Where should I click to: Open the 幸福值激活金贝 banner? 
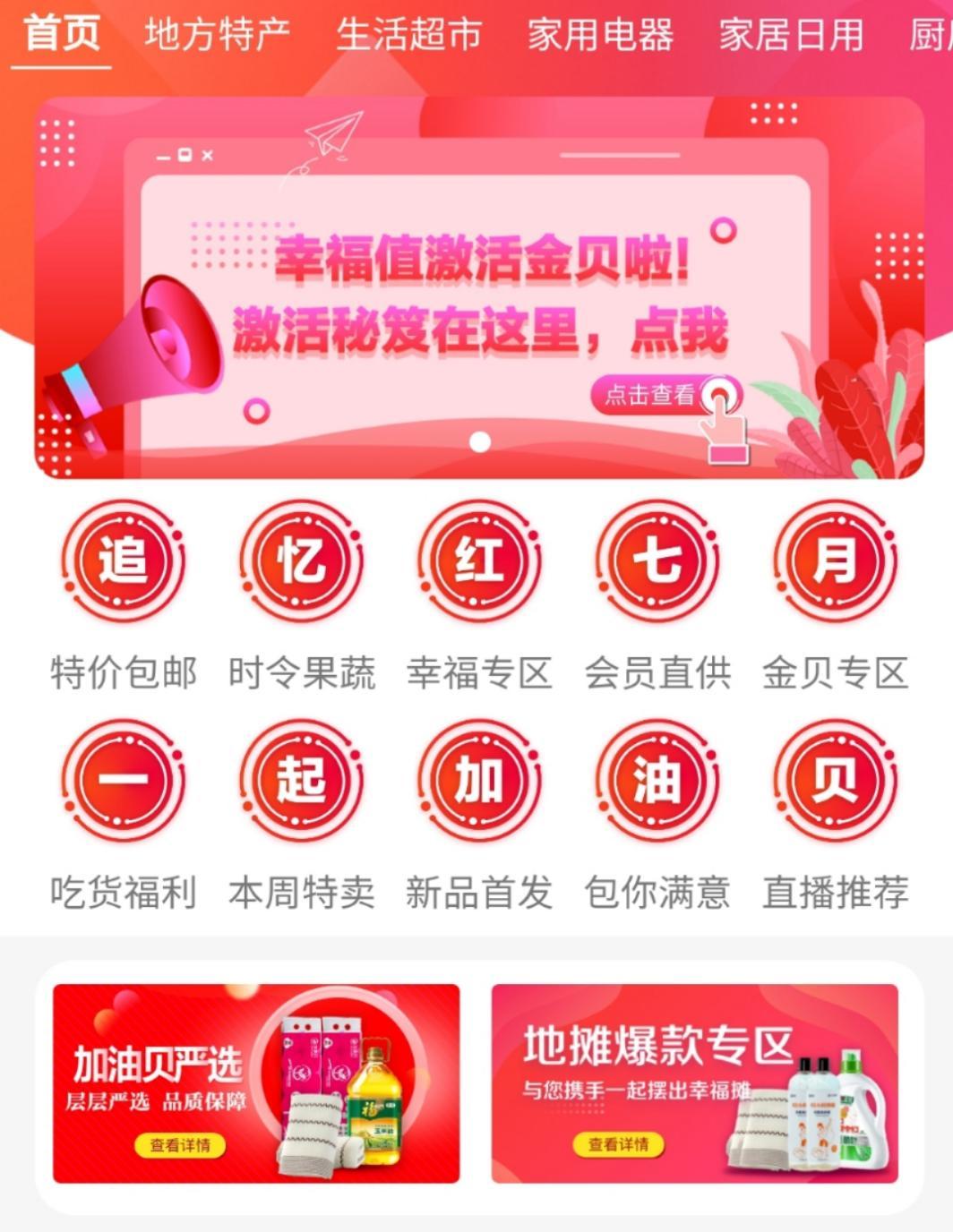pos(479,288)
